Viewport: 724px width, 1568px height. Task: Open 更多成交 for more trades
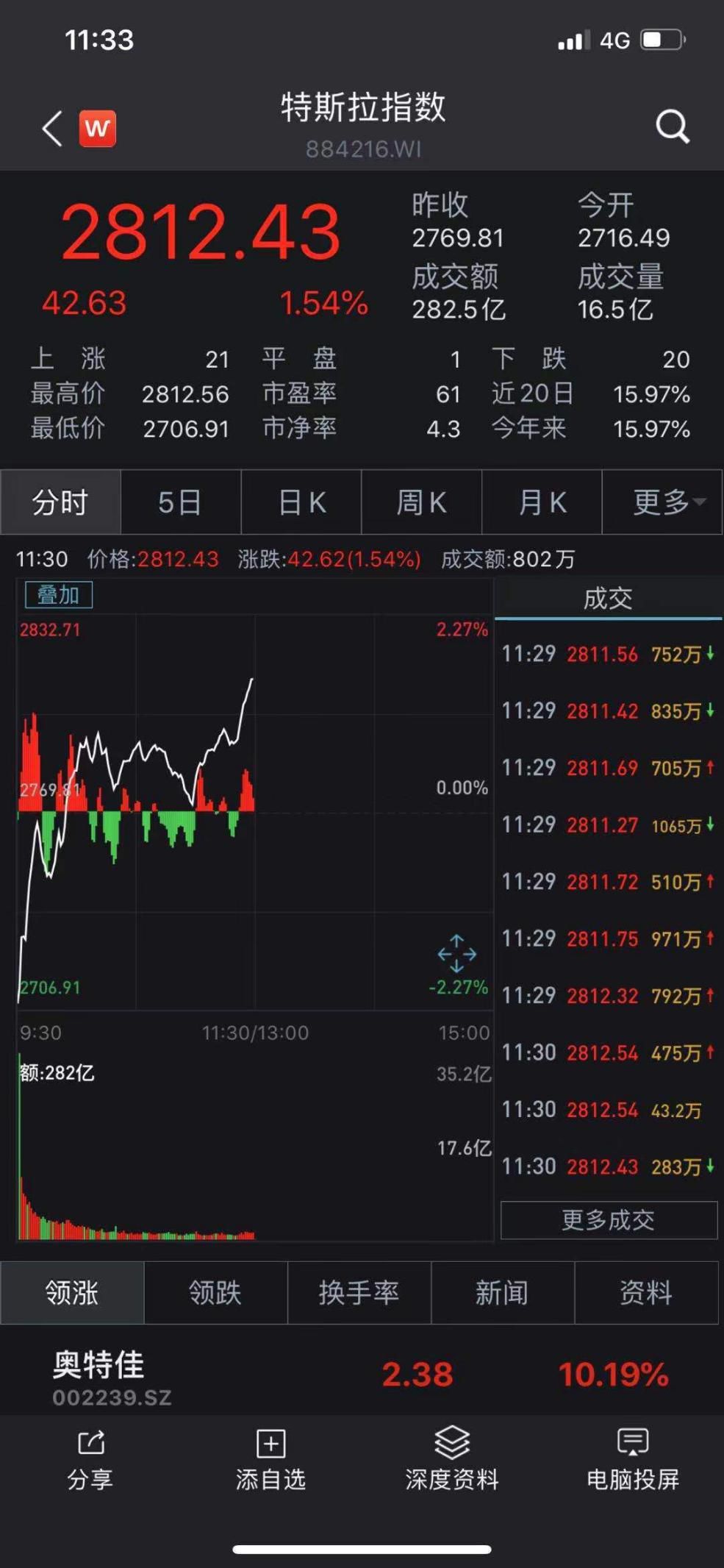[609, 1220]
